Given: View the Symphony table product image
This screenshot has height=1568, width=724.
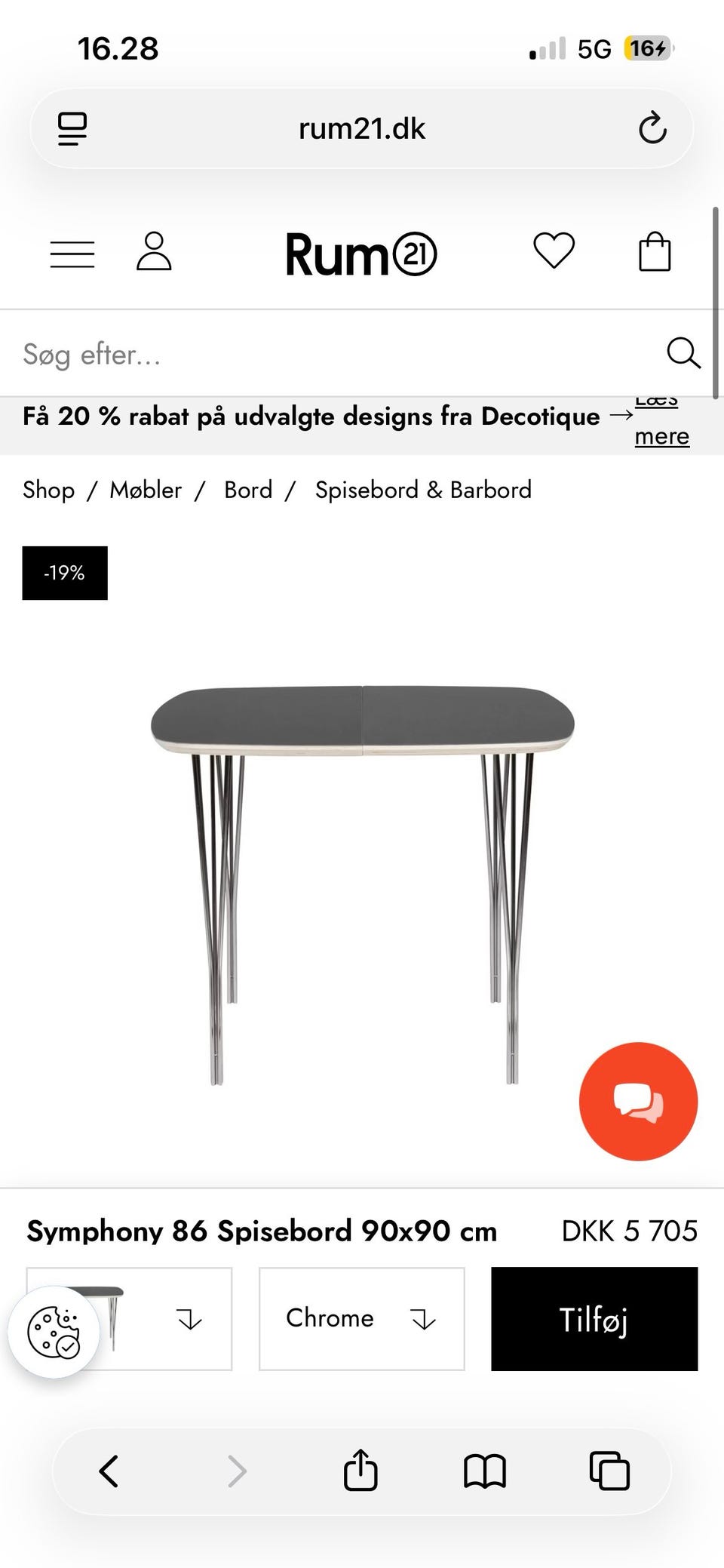Looking at the screenshot, I should (x=362, y=868).
